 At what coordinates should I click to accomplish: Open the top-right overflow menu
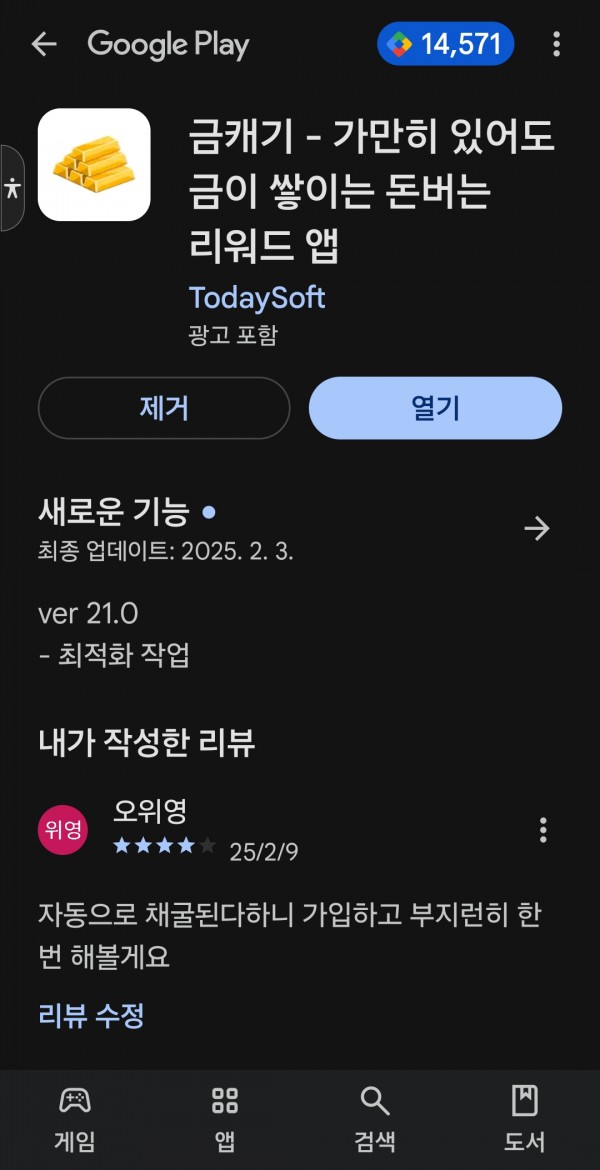556,44
